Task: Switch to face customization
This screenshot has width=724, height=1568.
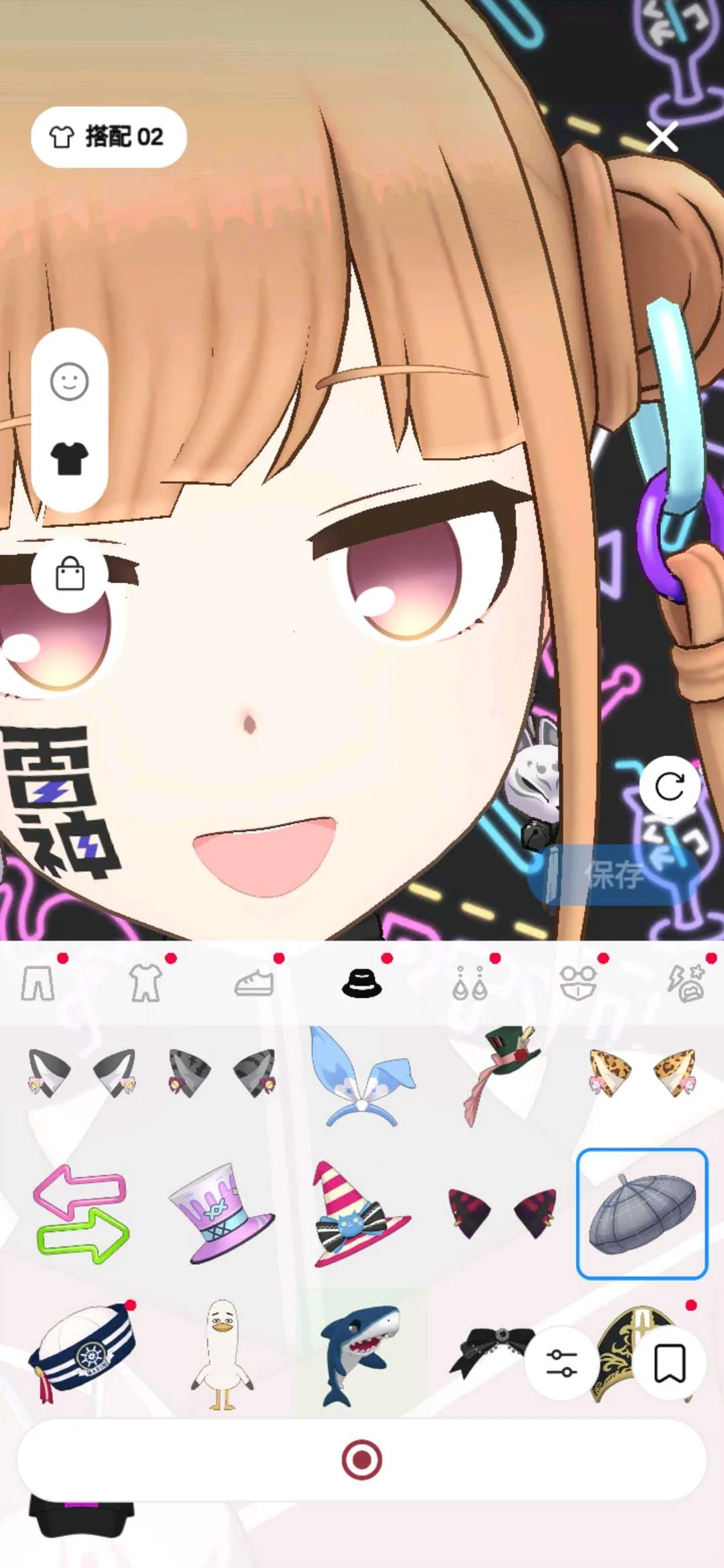Action: click(x=69, y=381)
